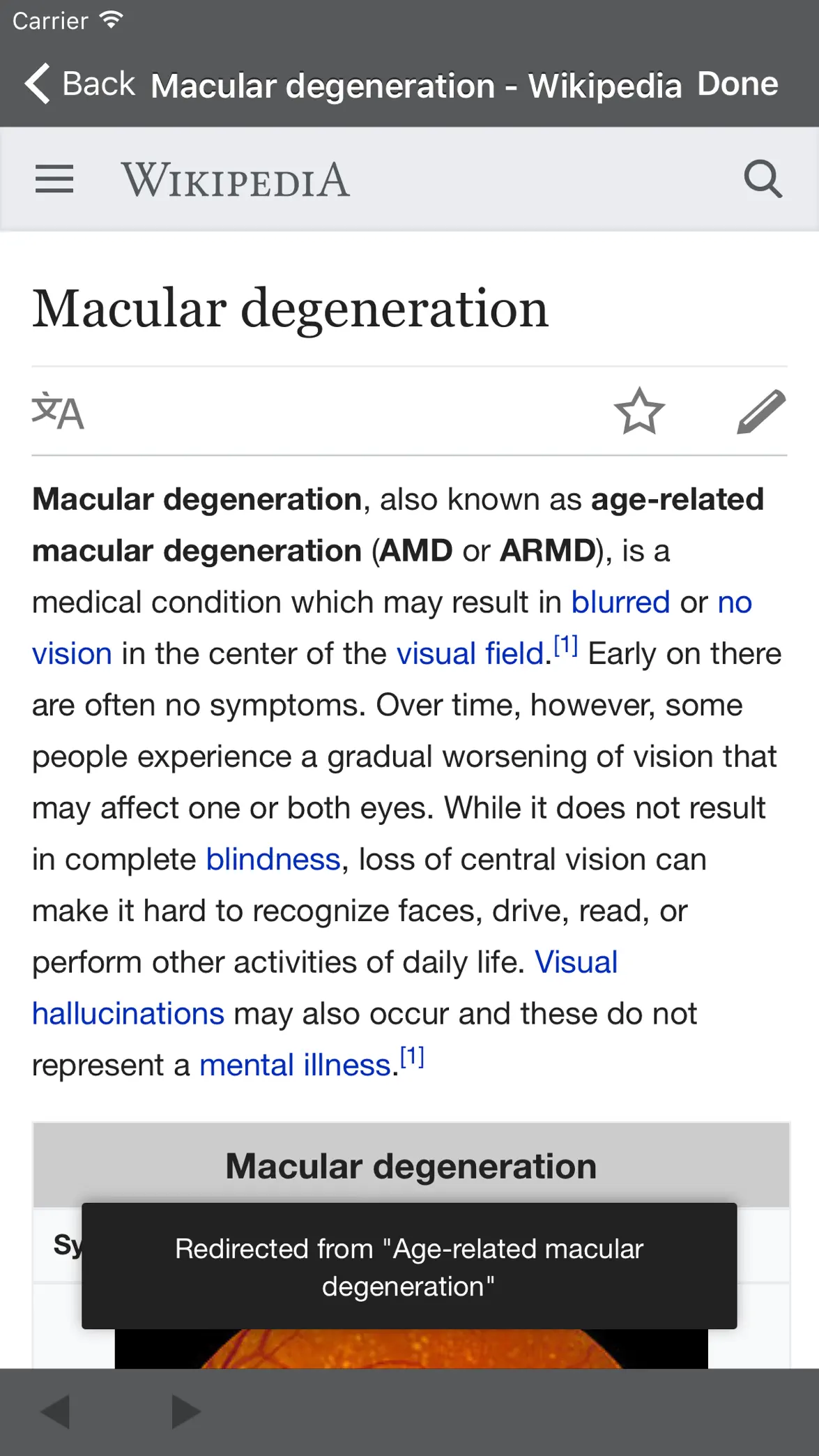Open the Wikipedia hamburger menu

coord(54,179)
